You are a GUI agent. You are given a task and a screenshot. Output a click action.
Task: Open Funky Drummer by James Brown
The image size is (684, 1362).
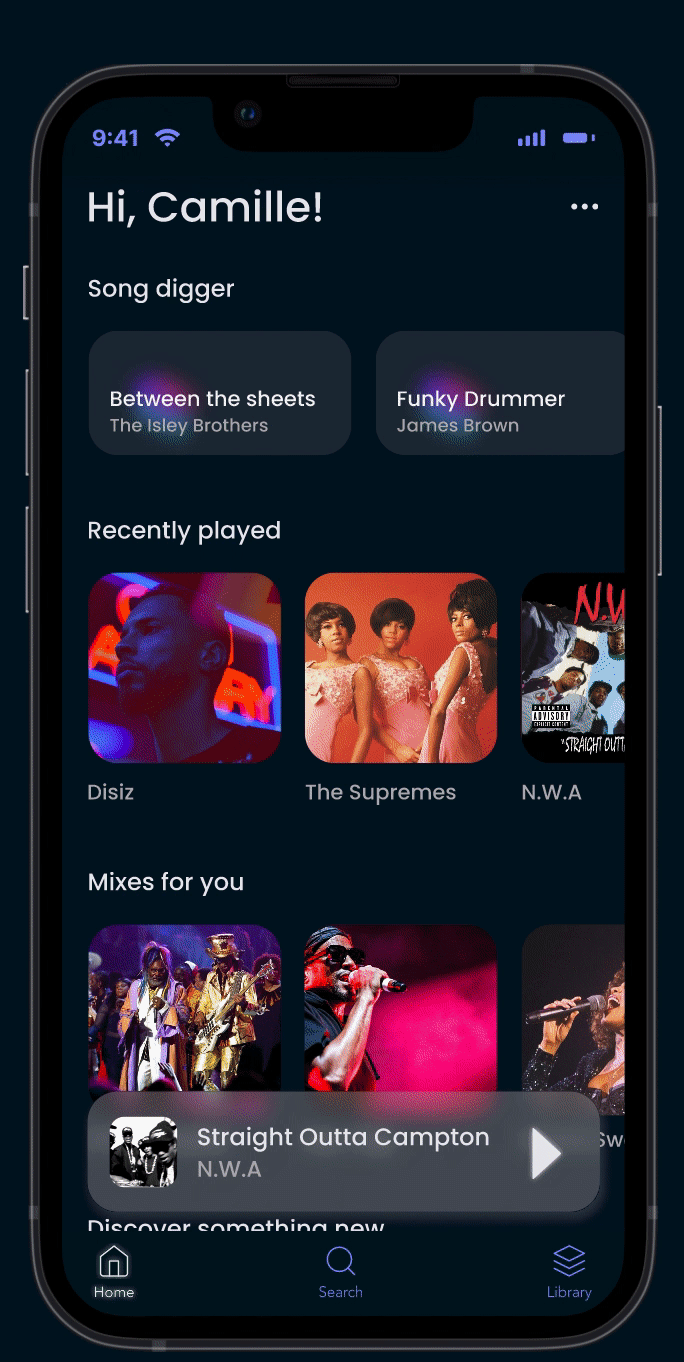click(500, 393)
